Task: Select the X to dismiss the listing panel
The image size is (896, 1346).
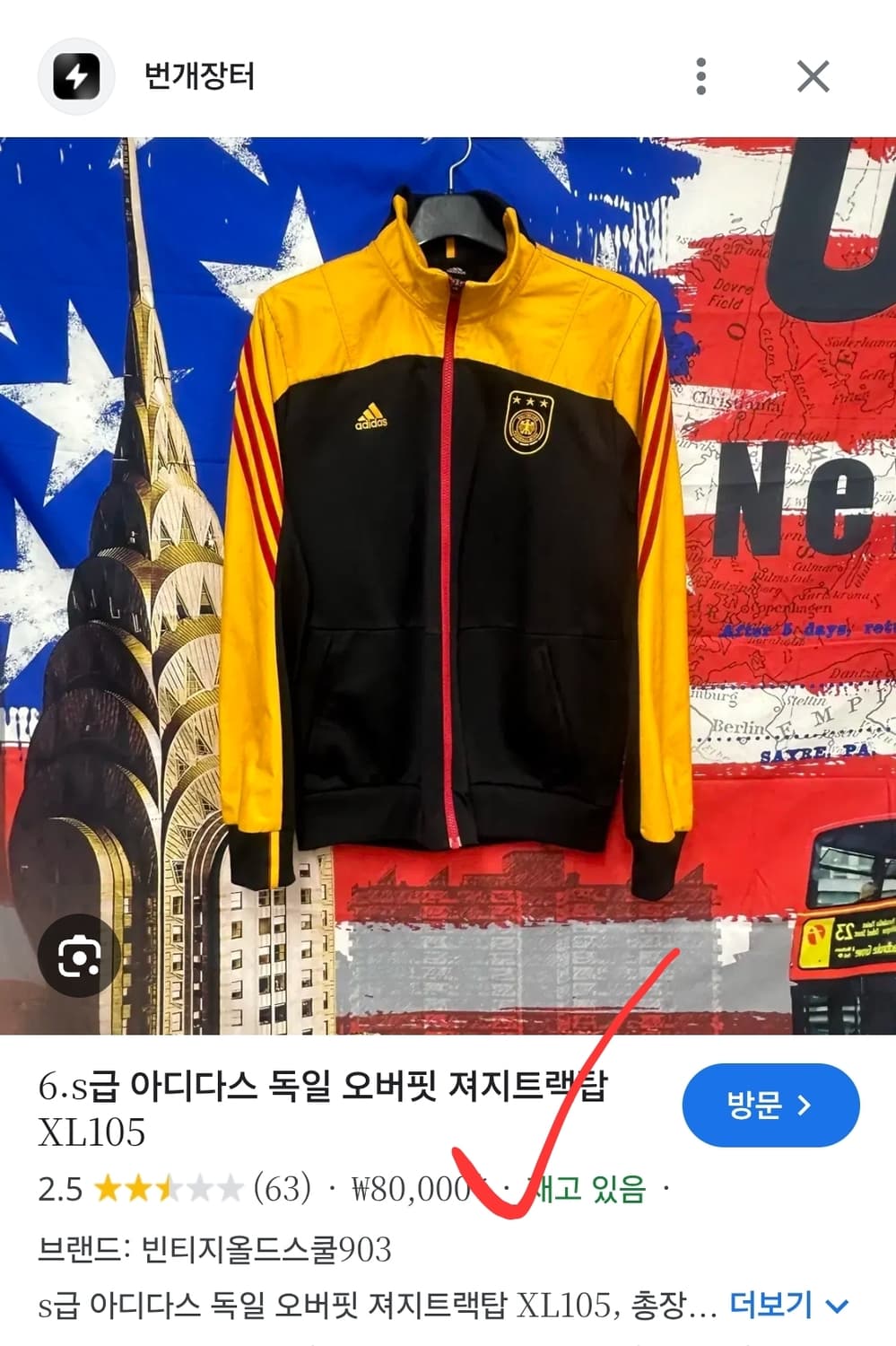Action: (x=813, y=77)
